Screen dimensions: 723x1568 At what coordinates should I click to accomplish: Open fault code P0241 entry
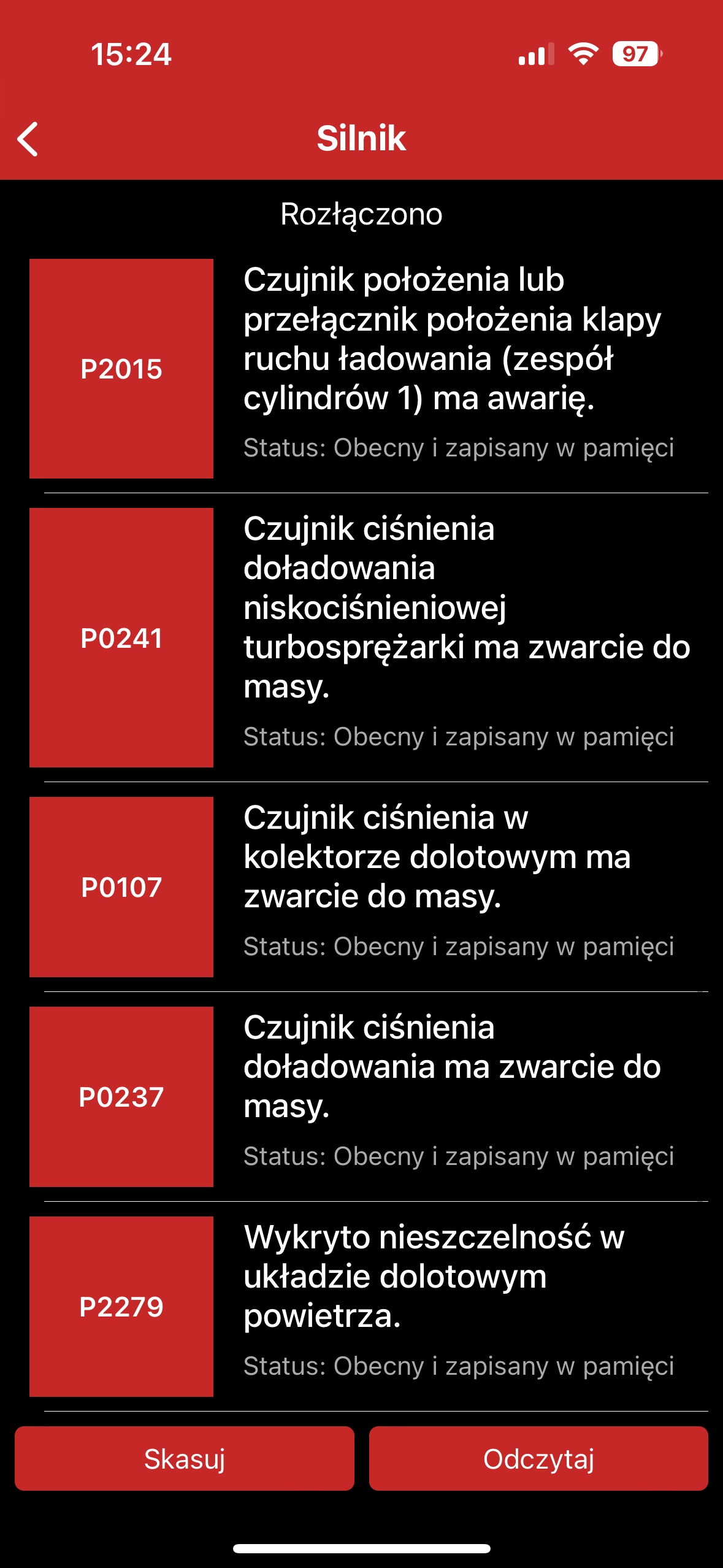click(x=368, y=637)
